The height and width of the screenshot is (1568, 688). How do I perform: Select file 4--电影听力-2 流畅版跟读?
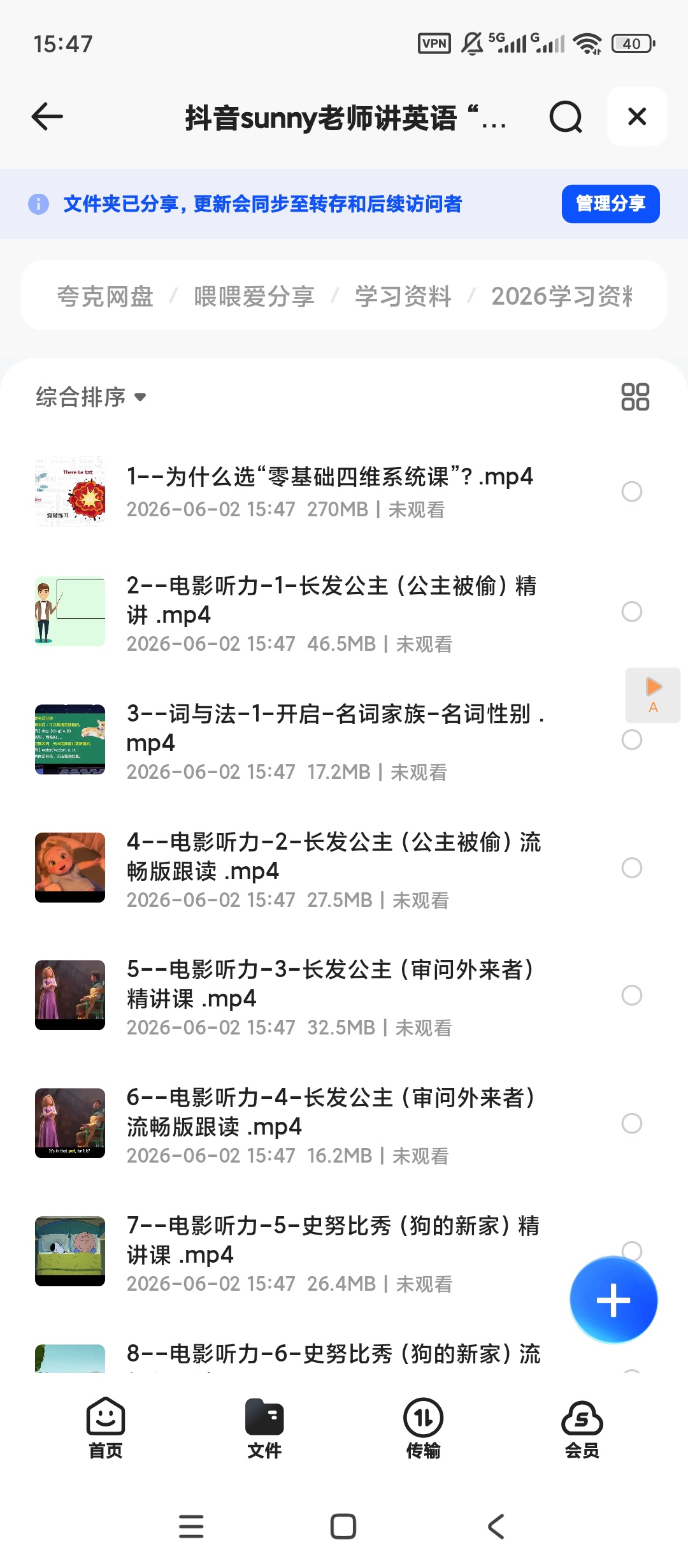click(631, 867)
